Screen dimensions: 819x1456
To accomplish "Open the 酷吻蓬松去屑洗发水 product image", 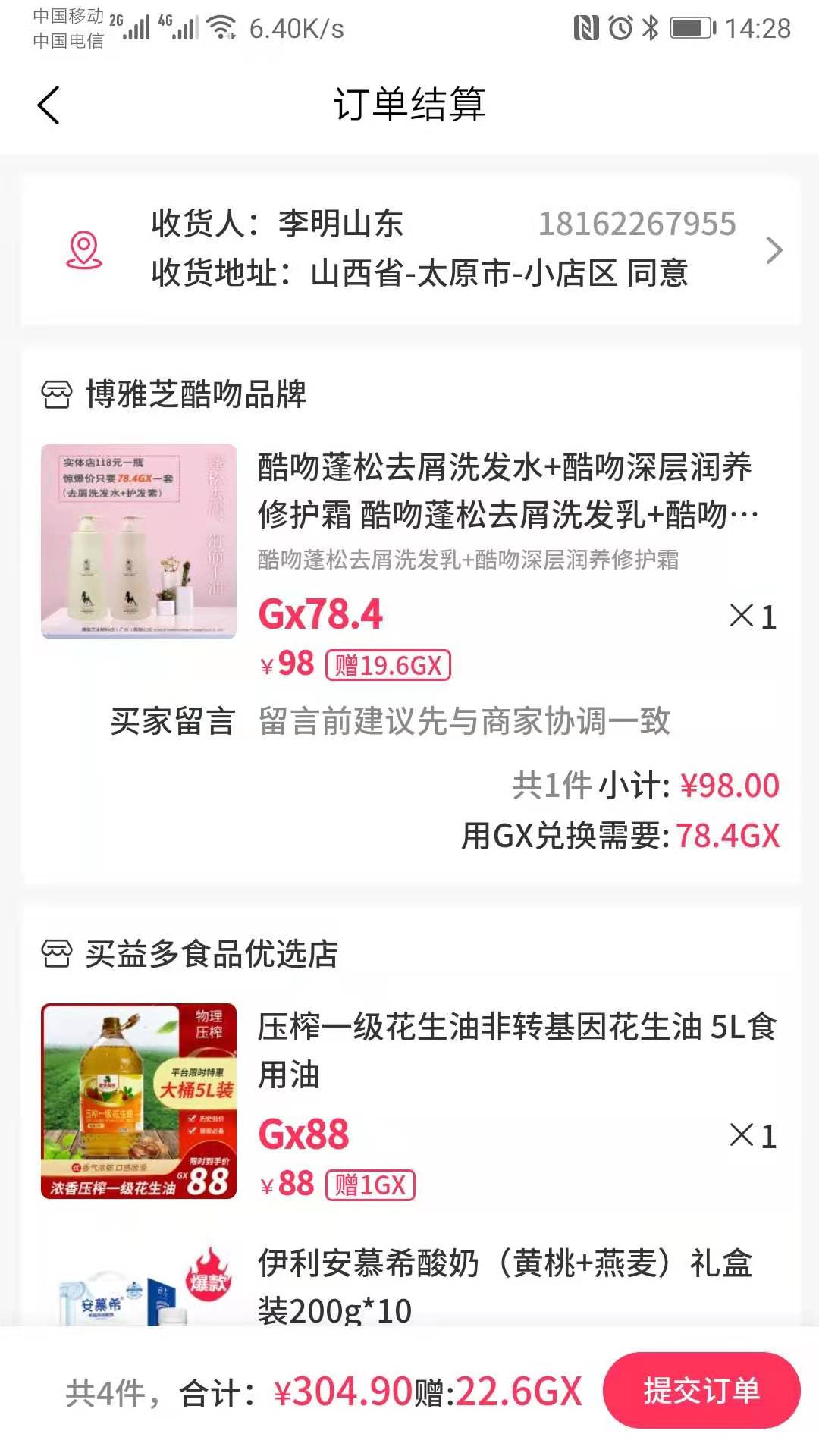I will tap(139, 541).
